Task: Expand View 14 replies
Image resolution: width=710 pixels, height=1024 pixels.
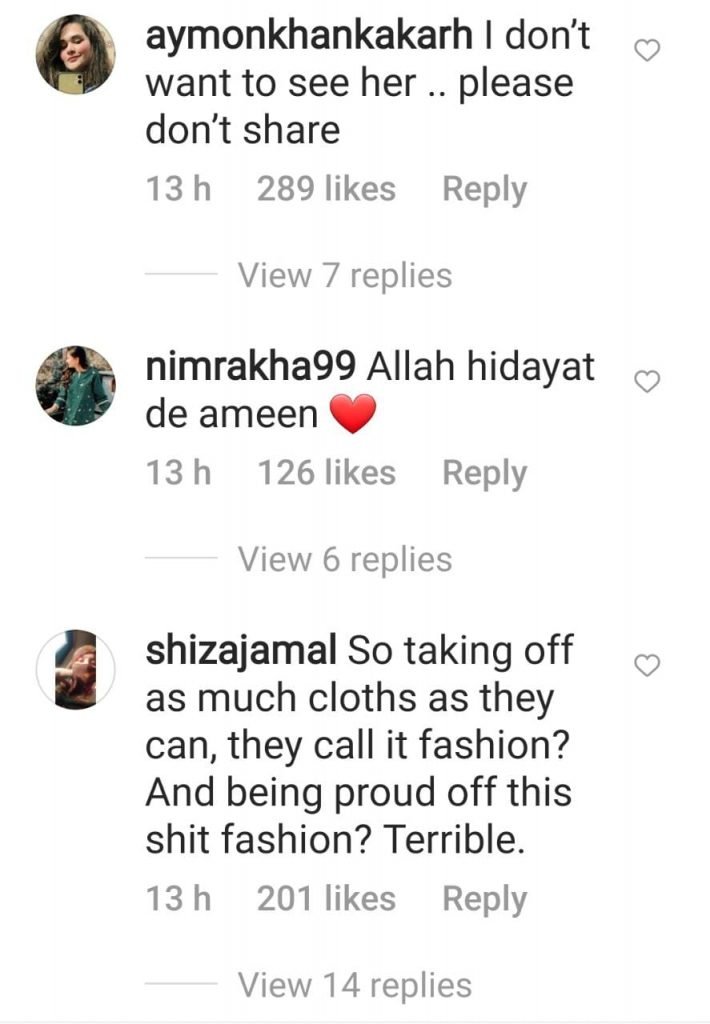Action: click(x=354, y=985)
